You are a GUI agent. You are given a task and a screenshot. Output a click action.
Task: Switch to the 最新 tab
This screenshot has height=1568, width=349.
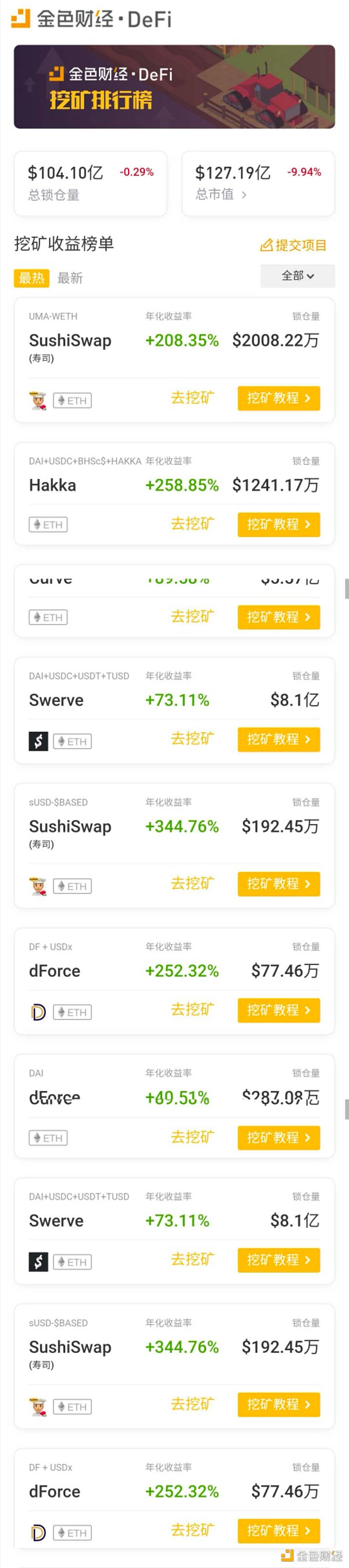[70, 278]
